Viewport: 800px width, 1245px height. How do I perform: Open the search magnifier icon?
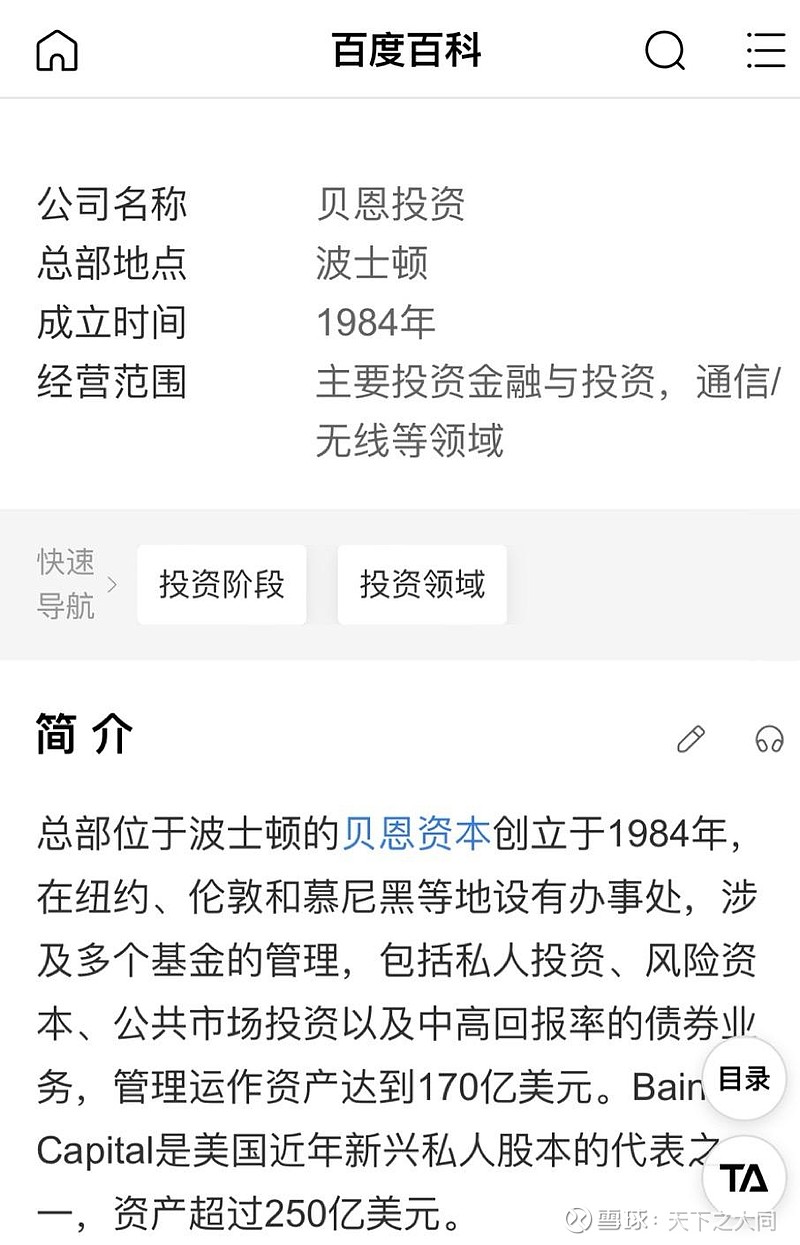pyautogui.click(x=663, y=50)
